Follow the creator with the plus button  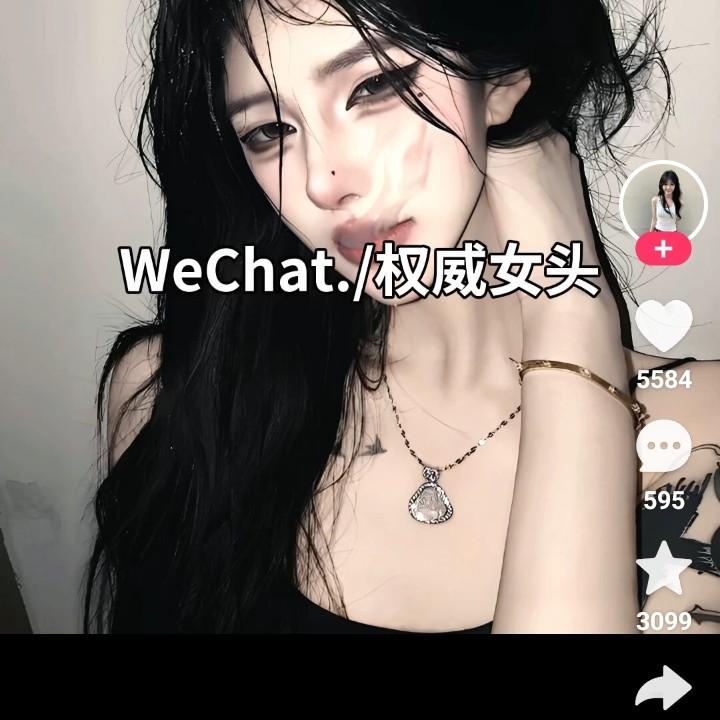(x=663, y=248)
